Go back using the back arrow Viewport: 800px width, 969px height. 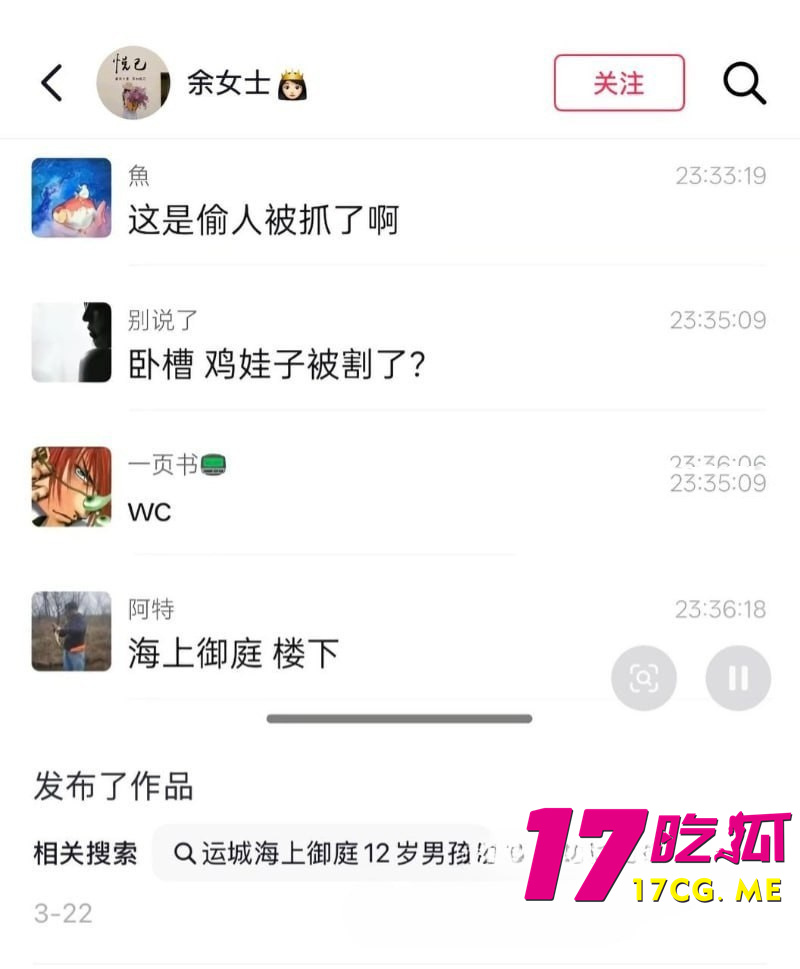(51, 83)
